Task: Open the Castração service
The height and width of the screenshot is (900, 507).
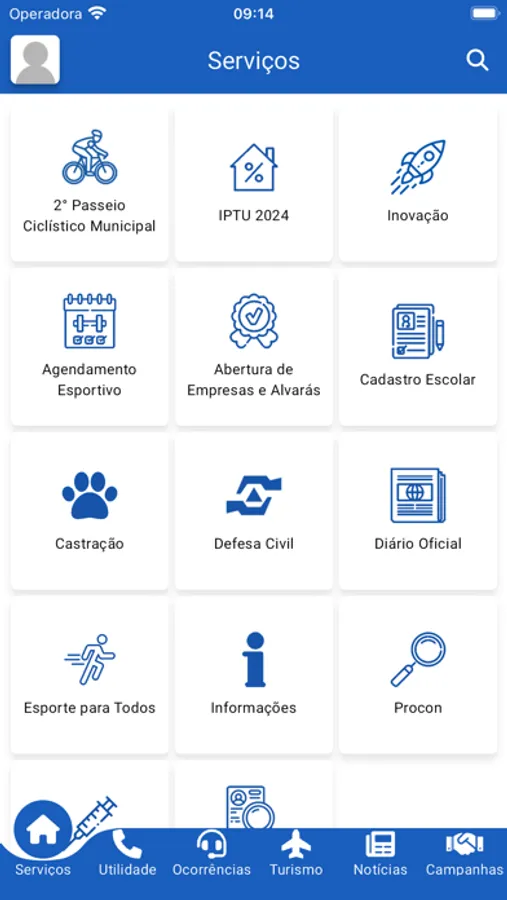Action: click(90, 511)
